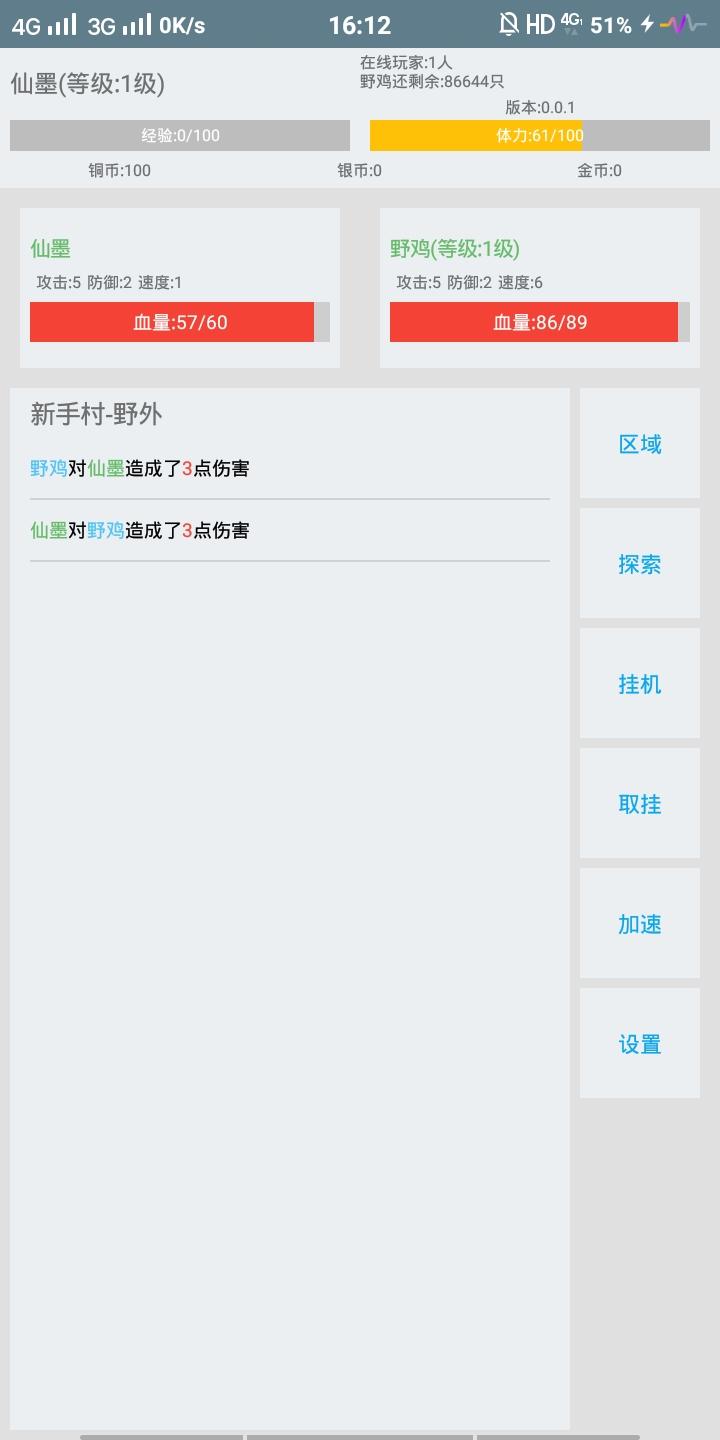Viewport: 720px width, 1440px height.
Task: Open the 设置 settings panel
Action: pos(639,1043)
